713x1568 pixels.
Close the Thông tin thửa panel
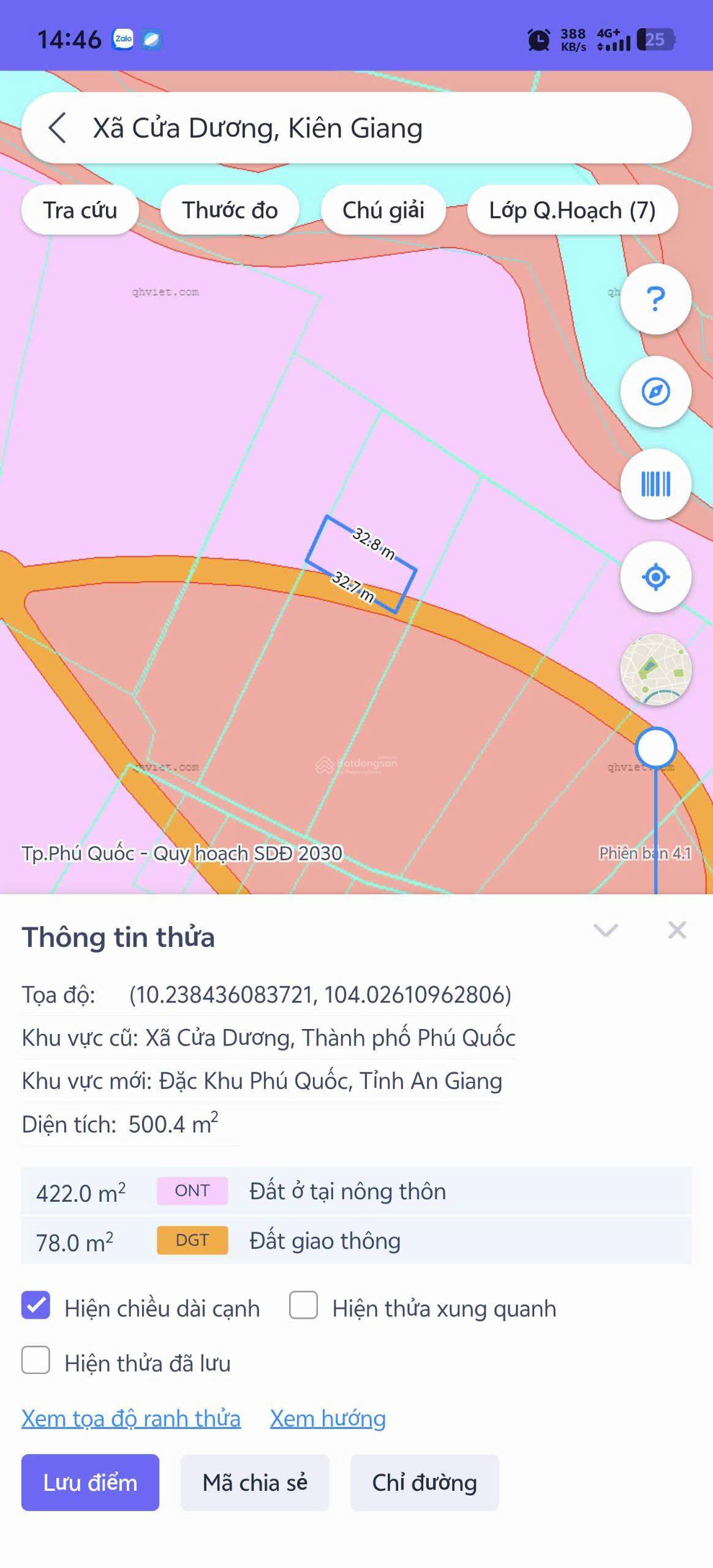(677, 930)
